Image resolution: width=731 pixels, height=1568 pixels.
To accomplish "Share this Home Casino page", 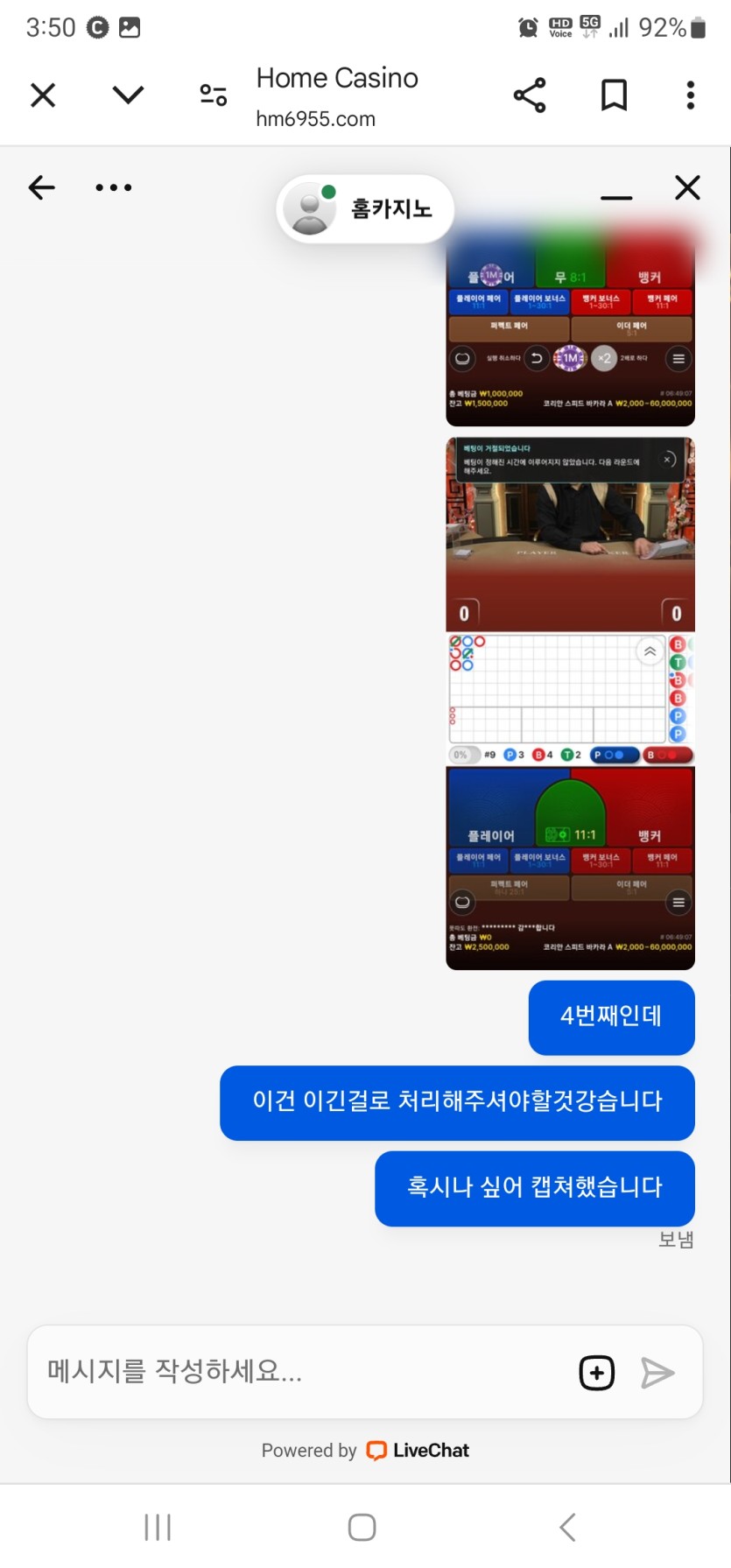I will tap(530, 95).
